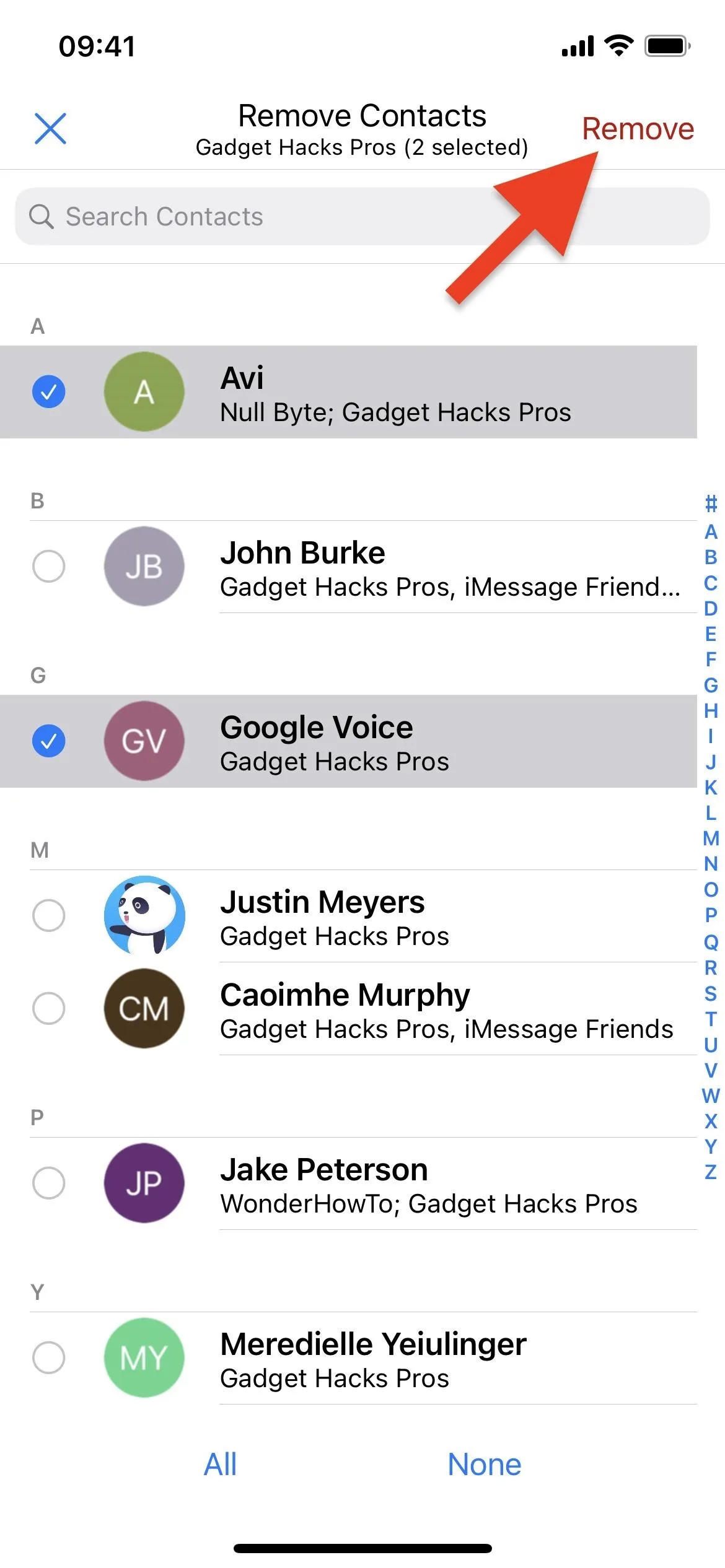This screenshot has height=1568, width=725.
Task: Mark Meredielle Yeiulinger as selected
Action: click(49, 1358)
